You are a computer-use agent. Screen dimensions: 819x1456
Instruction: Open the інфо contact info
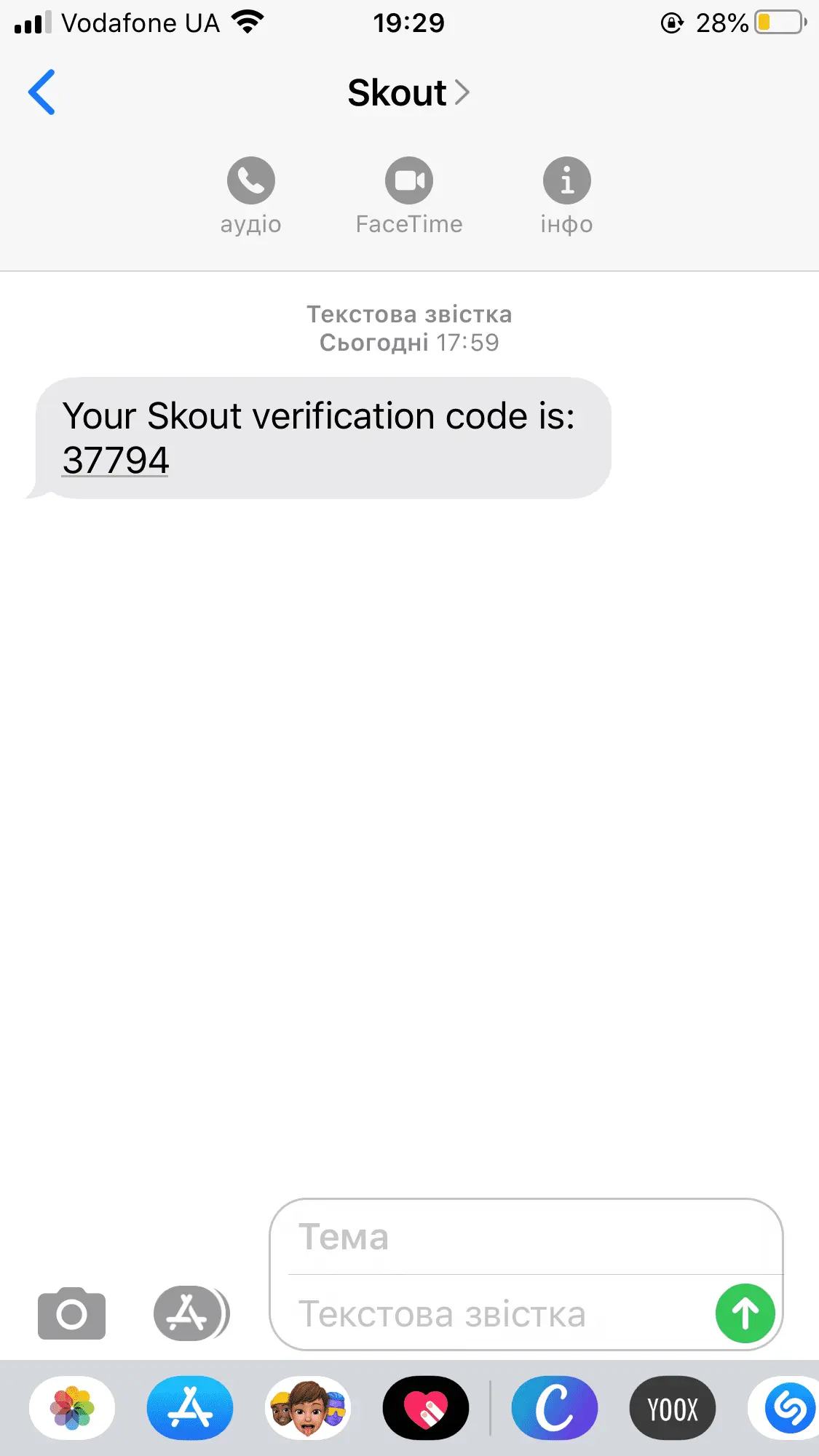[566, 181]
